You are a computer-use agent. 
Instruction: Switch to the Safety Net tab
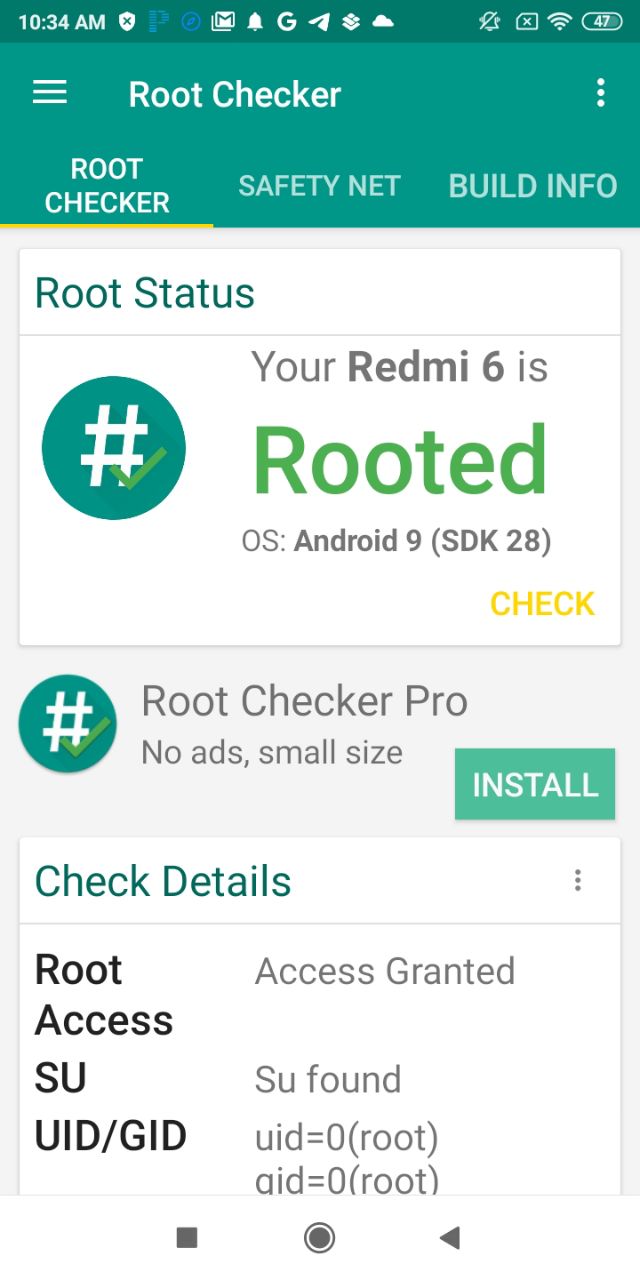[x=319, y=186]
